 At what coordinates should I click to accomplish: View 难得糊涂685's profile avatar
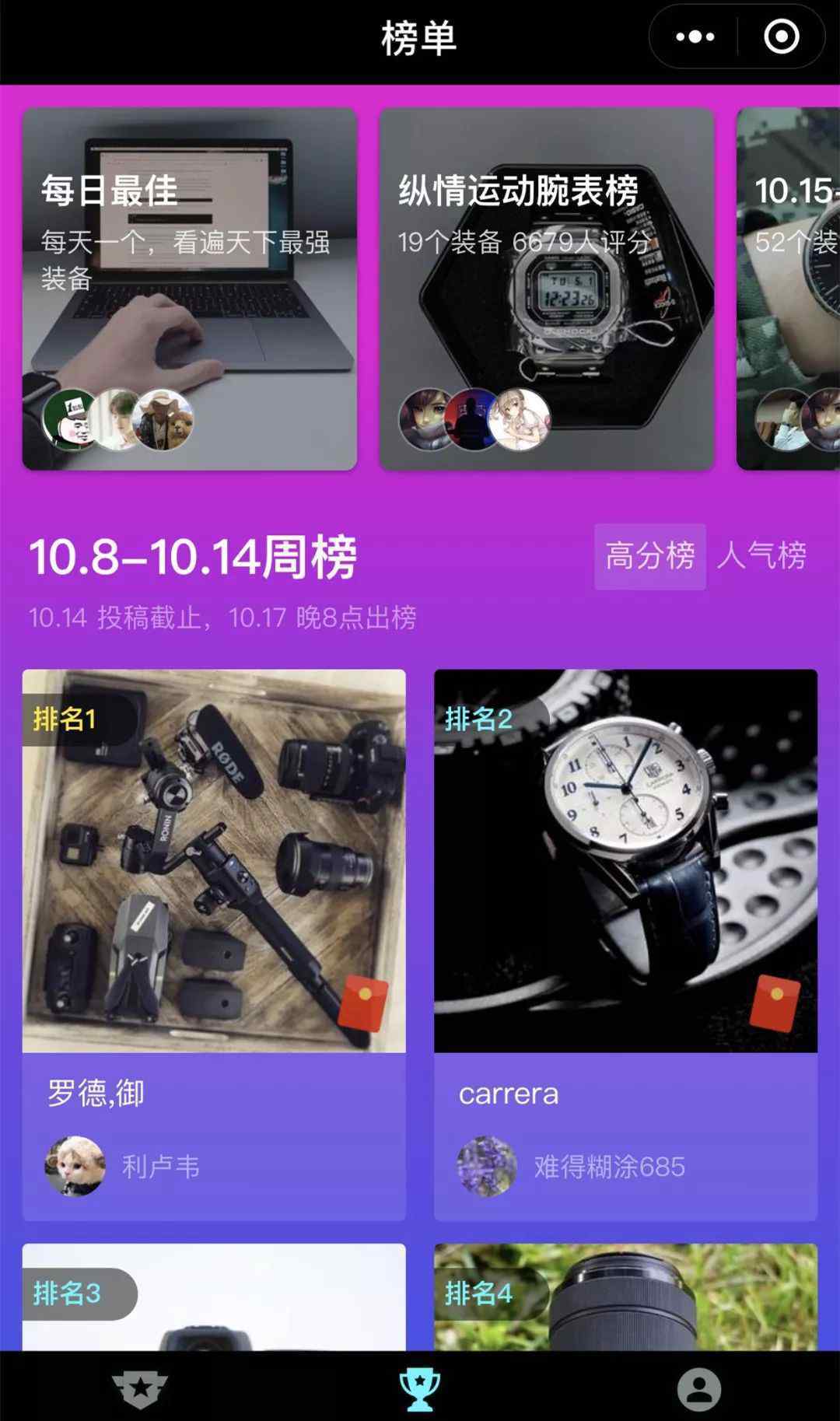[x=486, y=1166]
